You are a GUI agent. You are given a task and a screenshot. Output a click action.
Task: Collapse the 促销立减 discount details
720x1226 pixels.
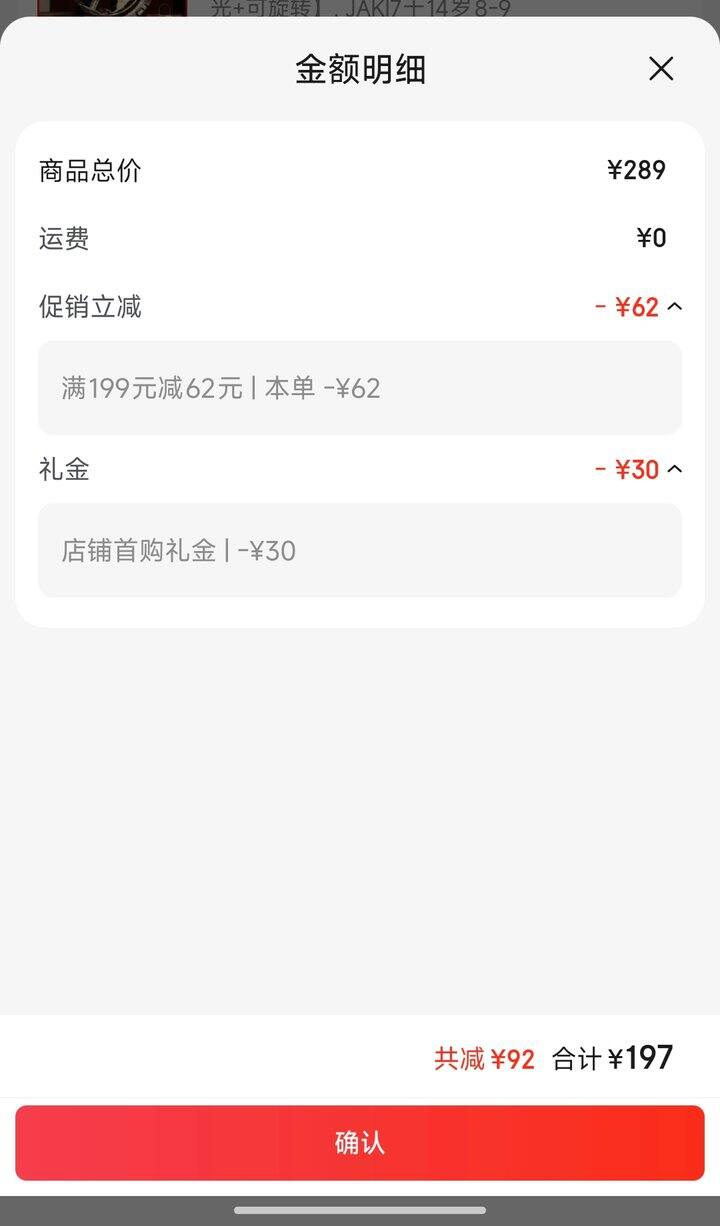click(x=675, y=307)
